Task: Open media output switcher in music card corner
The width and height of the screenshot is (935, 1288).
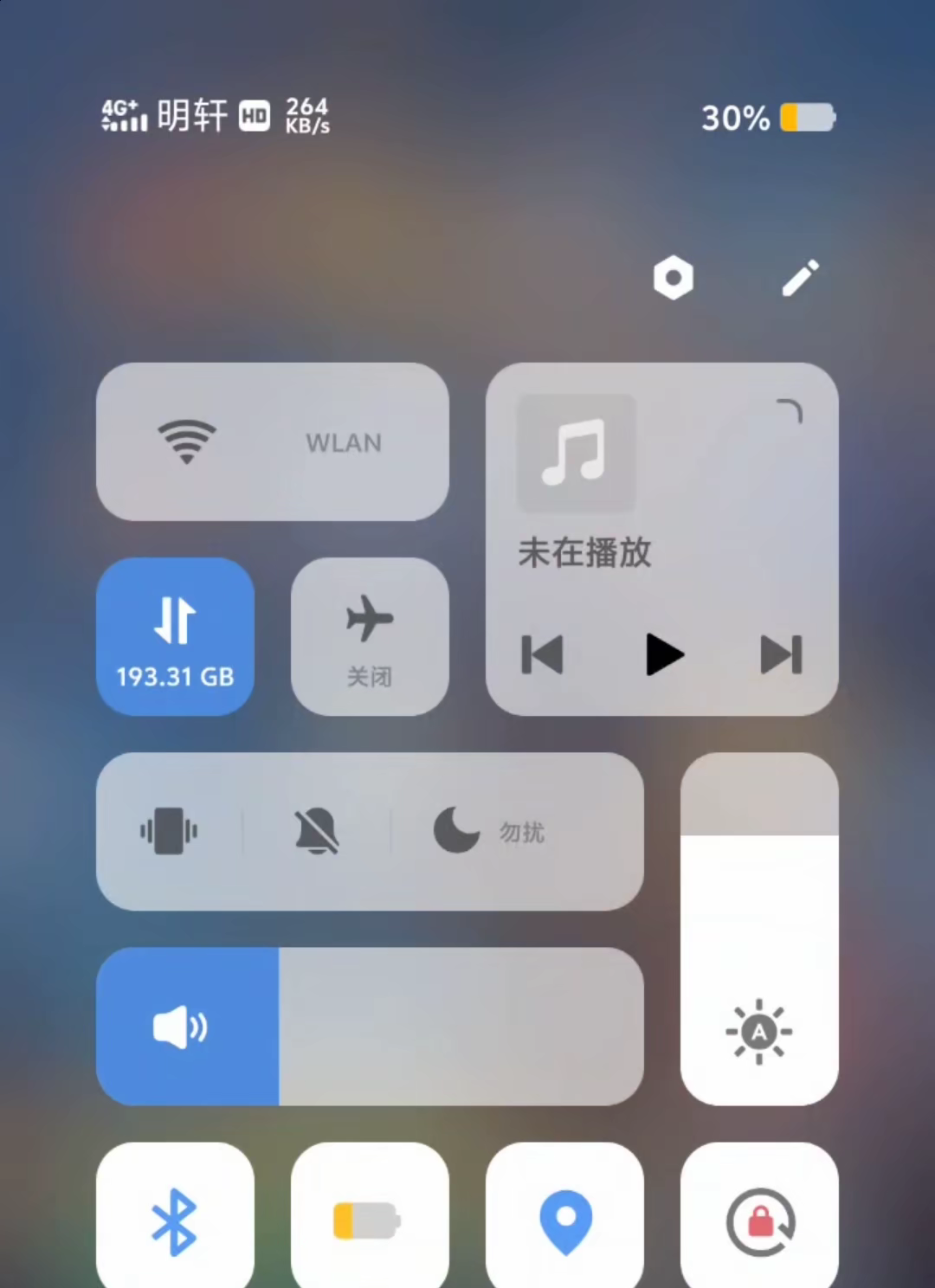Action: click(790, 412)
